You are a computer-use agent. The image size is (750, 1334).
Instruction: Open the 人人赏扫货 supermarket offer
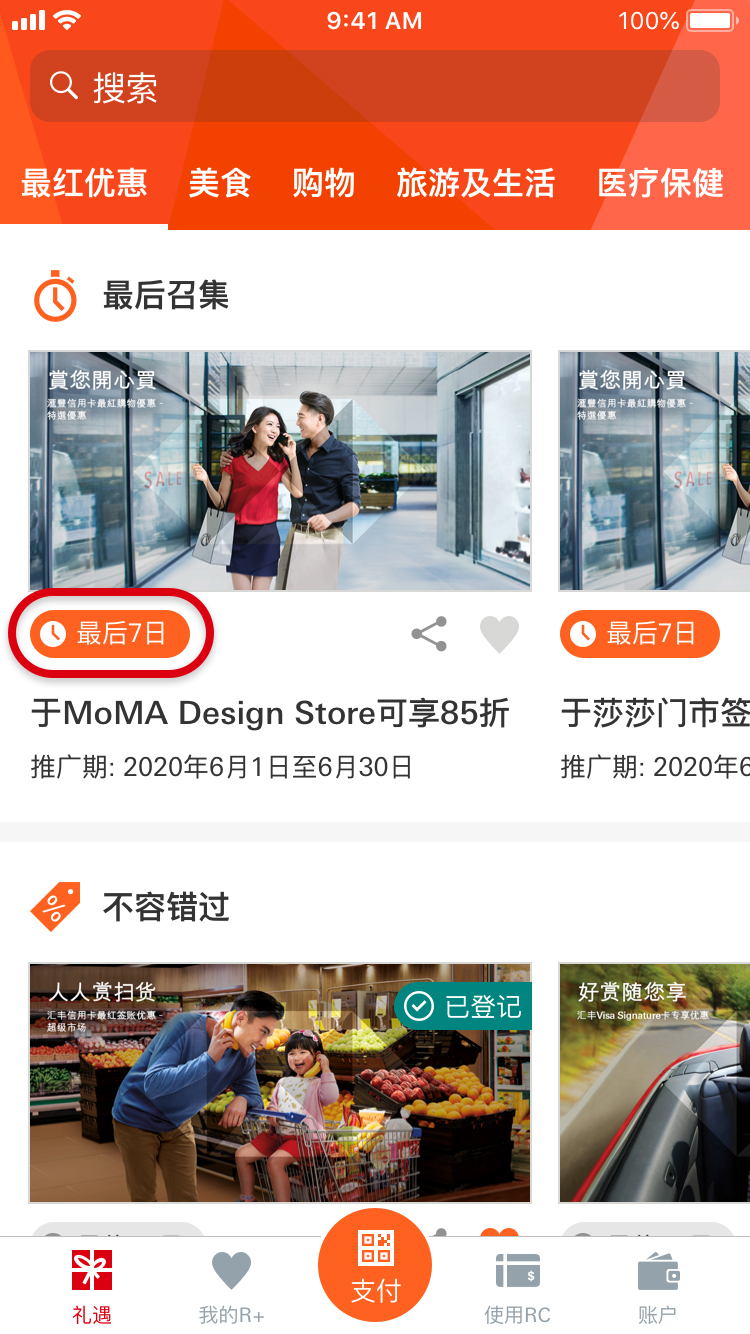(x=280, y=1083)
